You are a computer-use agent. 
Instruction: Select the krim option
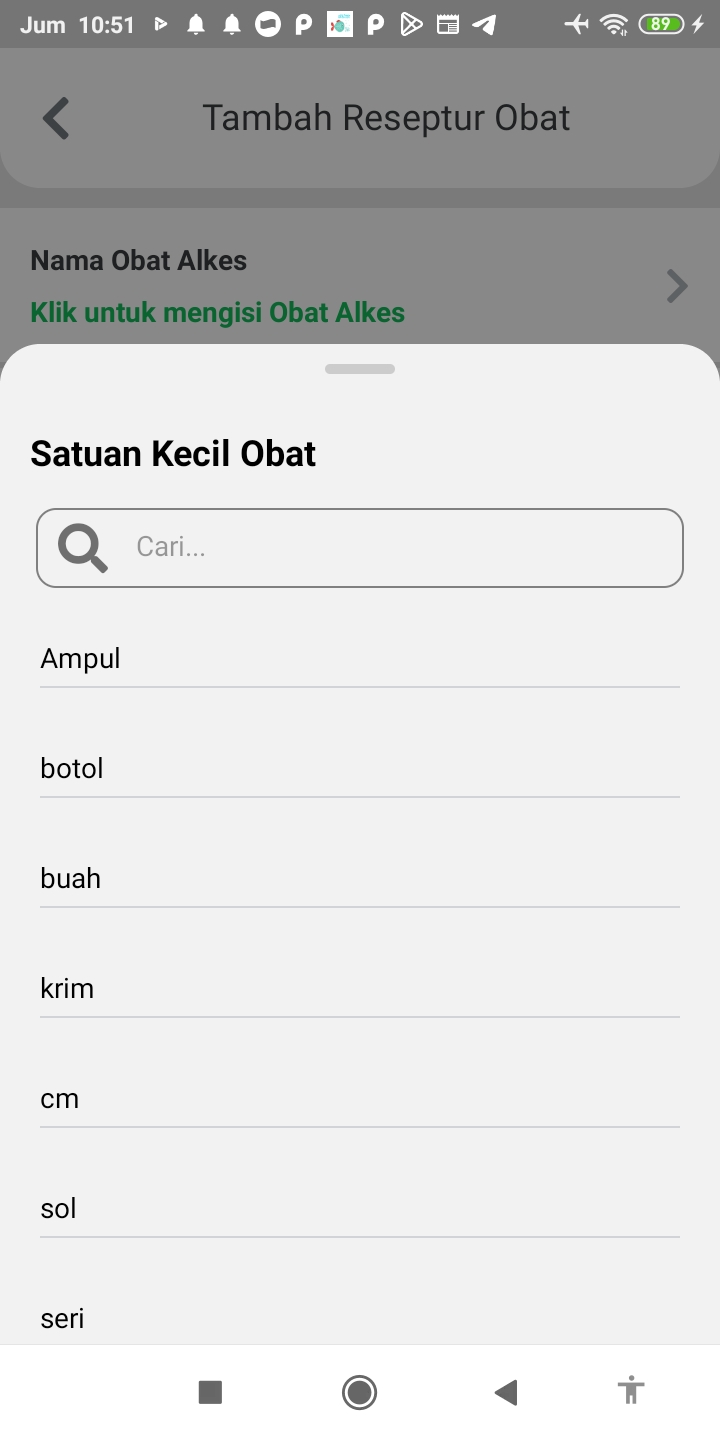click(360, 989)
